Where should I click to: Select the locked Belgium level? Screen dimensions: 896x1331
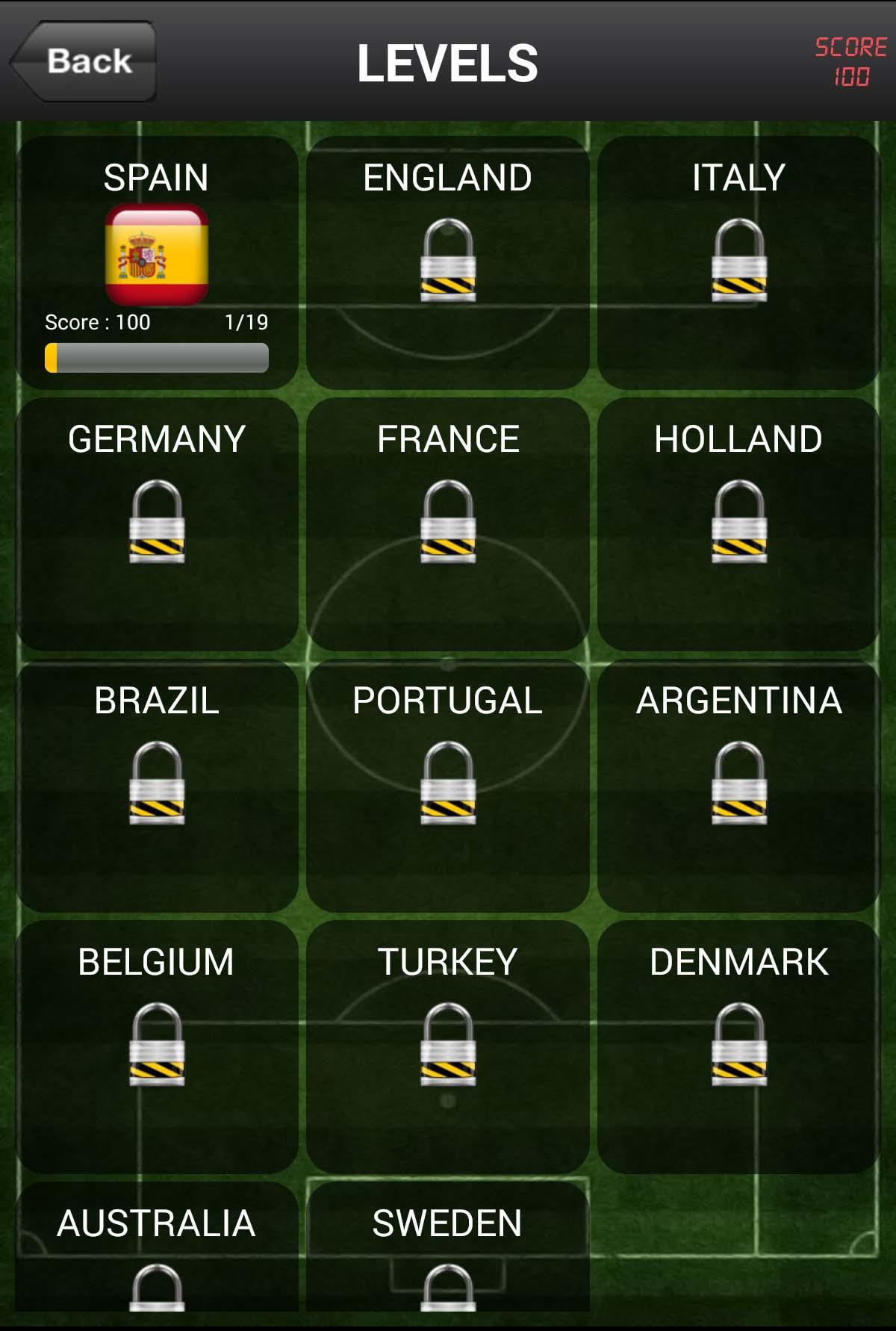(x=157, y=1044)
